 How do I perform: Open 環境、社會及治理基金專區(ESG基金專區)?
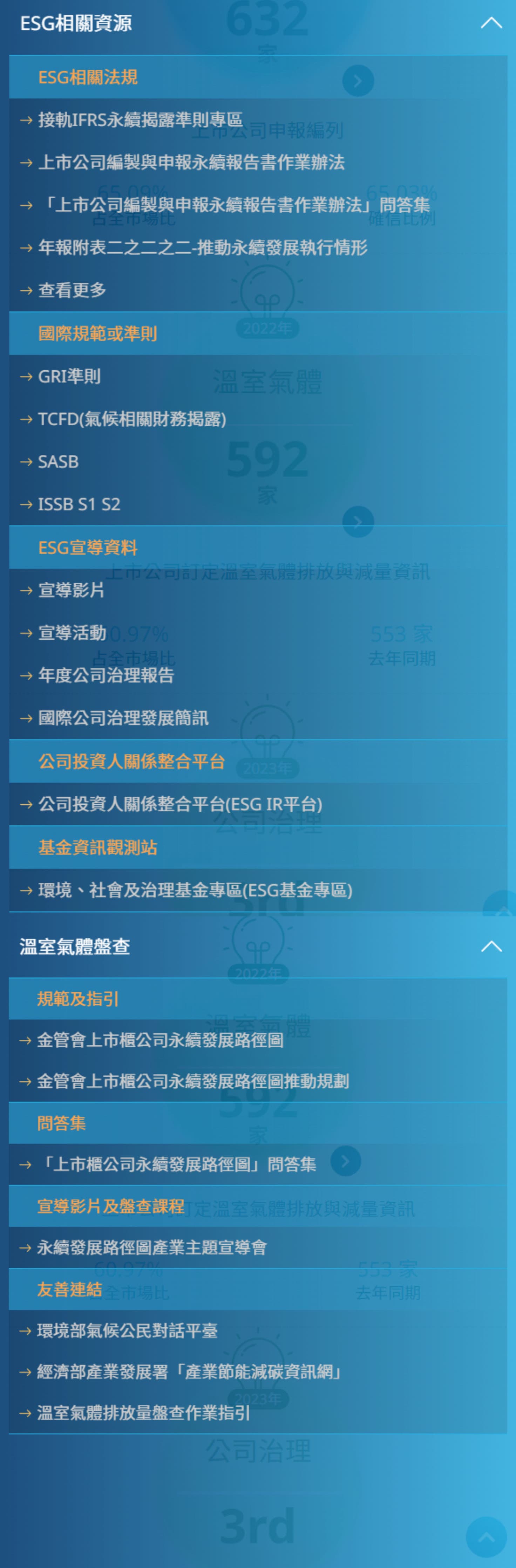pos(195,890)
